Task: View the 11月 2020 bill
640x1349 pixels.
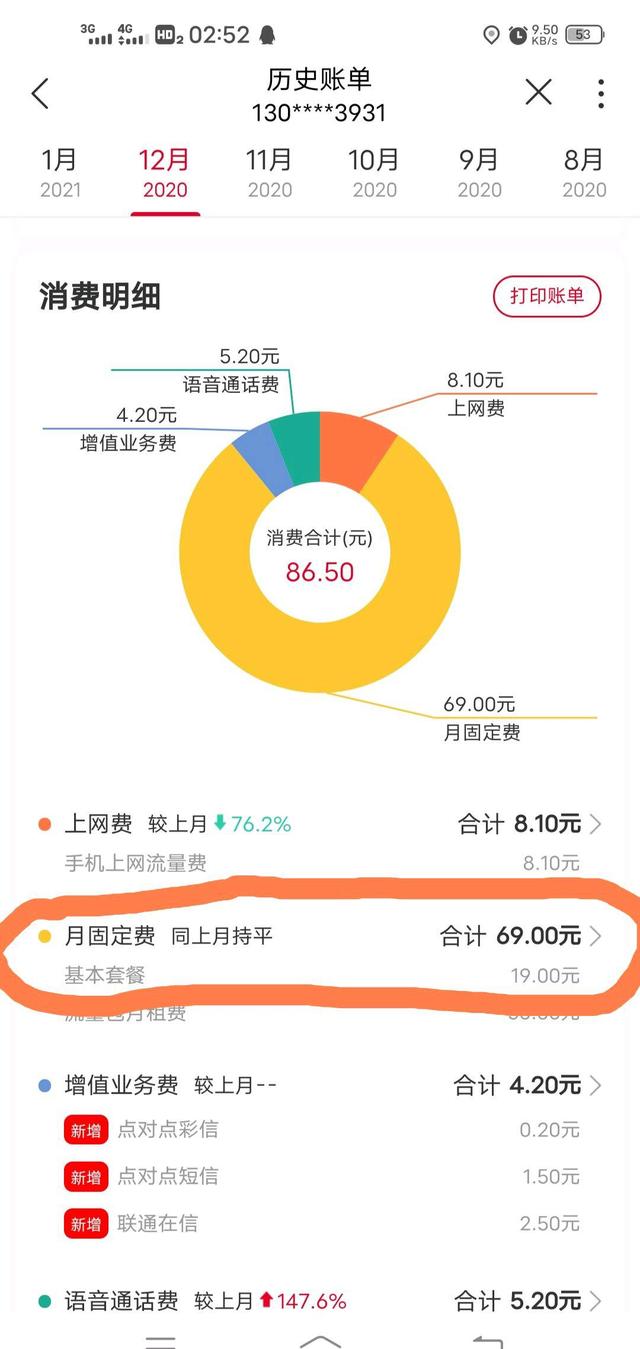Action: pos(269,172)
